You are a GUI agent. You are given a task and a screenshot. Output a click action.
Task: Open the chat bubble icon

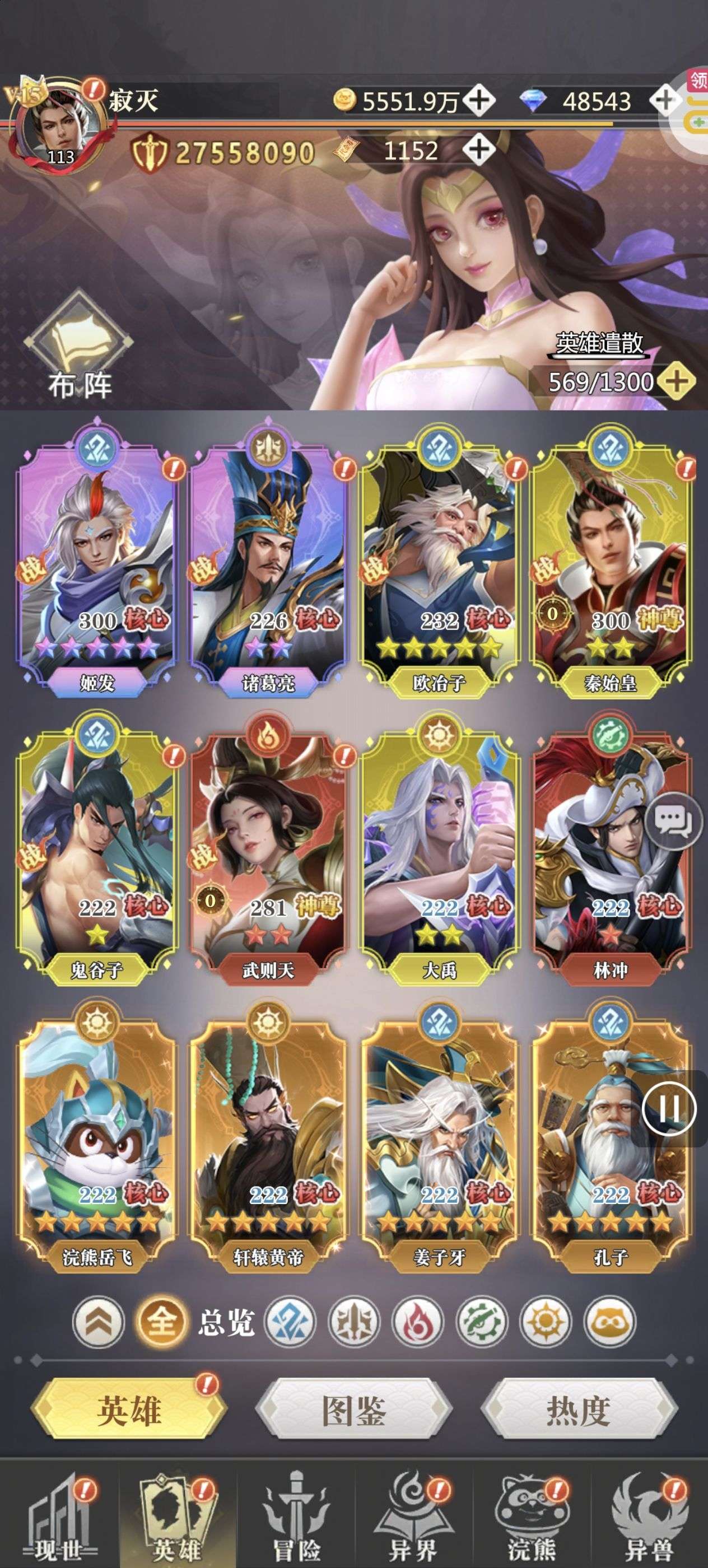672,820
